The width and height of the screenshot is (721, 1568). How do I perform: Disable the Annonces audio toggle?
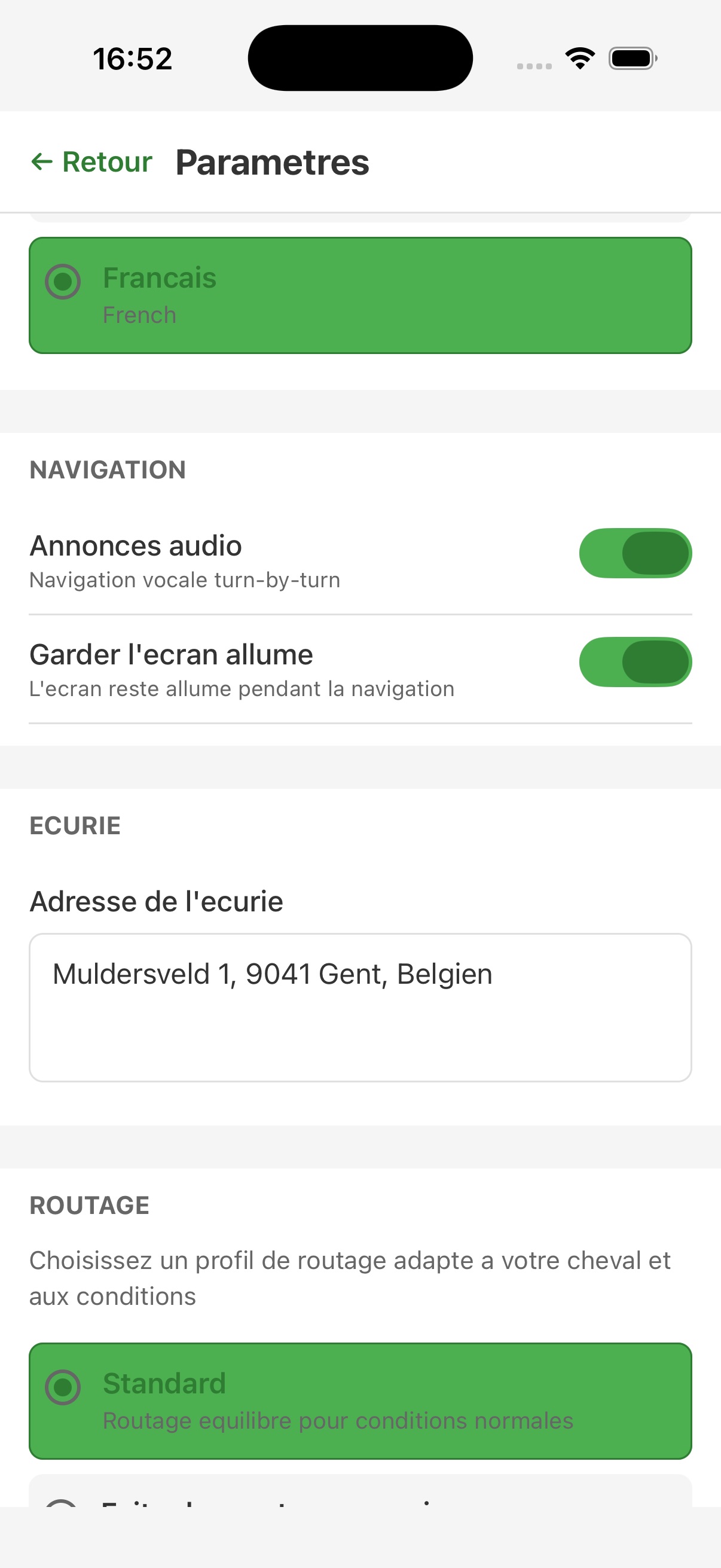(x=636, y=552)
